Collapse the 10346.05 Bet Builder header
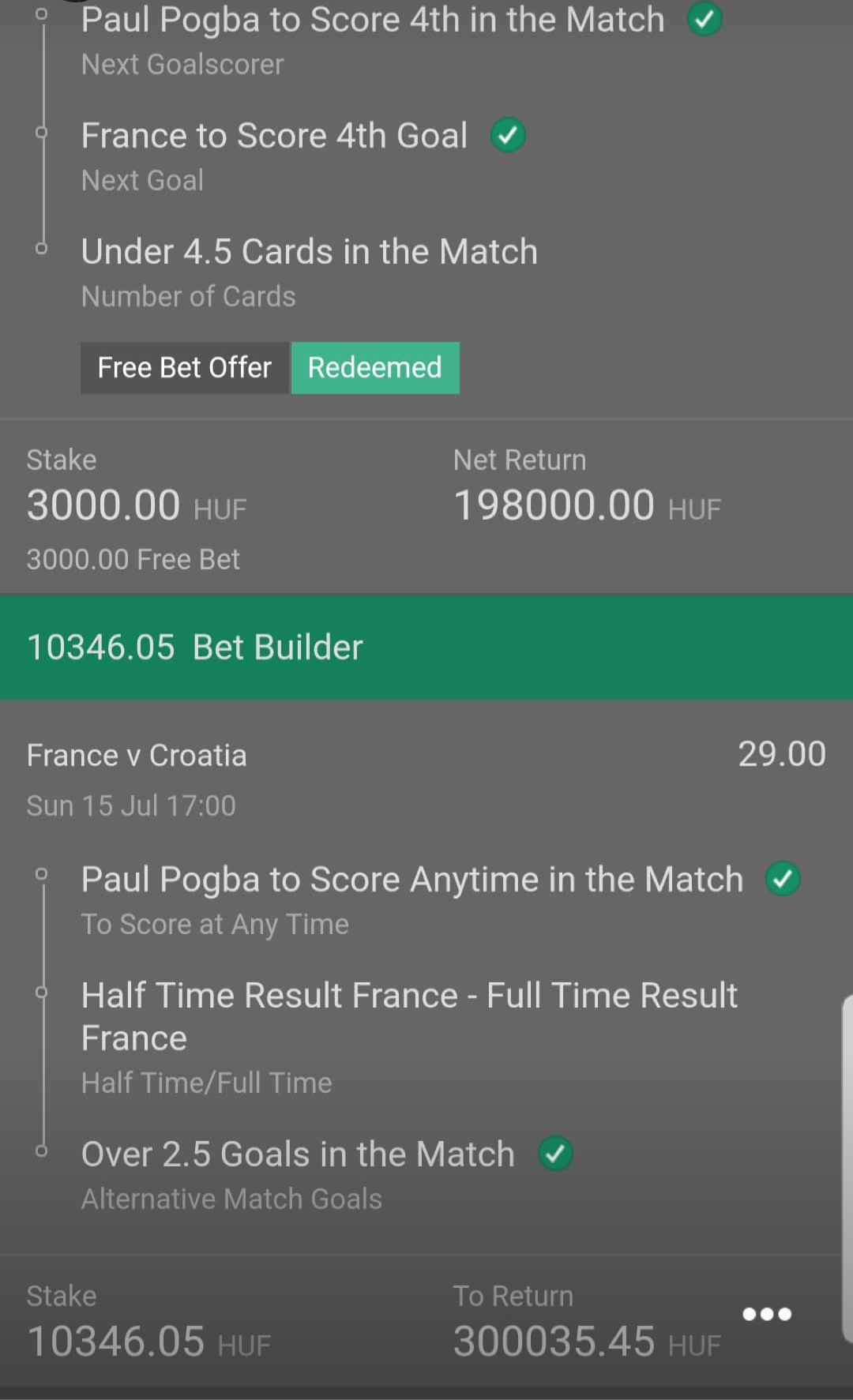 (426, 647)
